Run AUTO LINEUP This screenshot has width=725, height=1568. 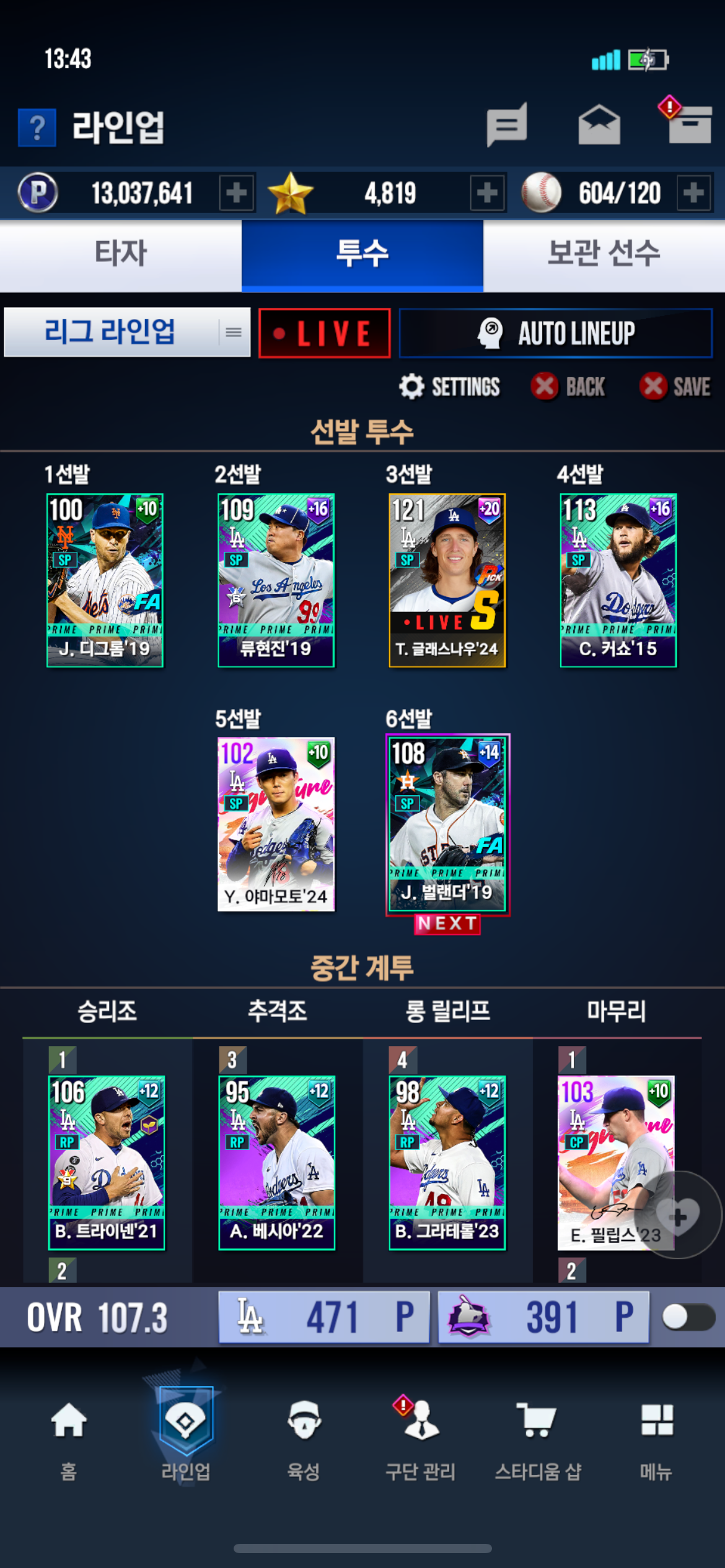tap(556, 333)
